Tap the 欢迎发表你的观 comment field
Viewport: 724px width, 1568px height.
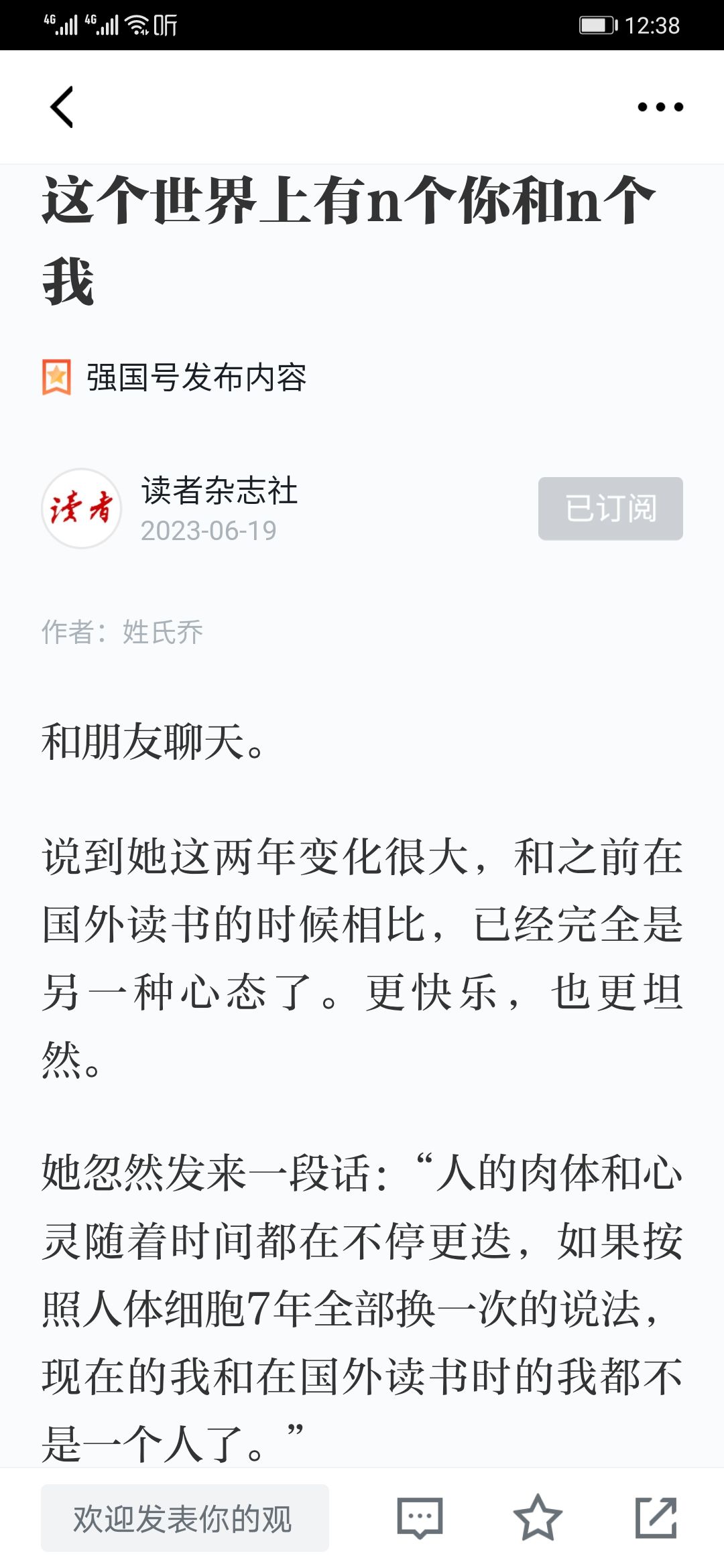click(x=185, y=1518)
